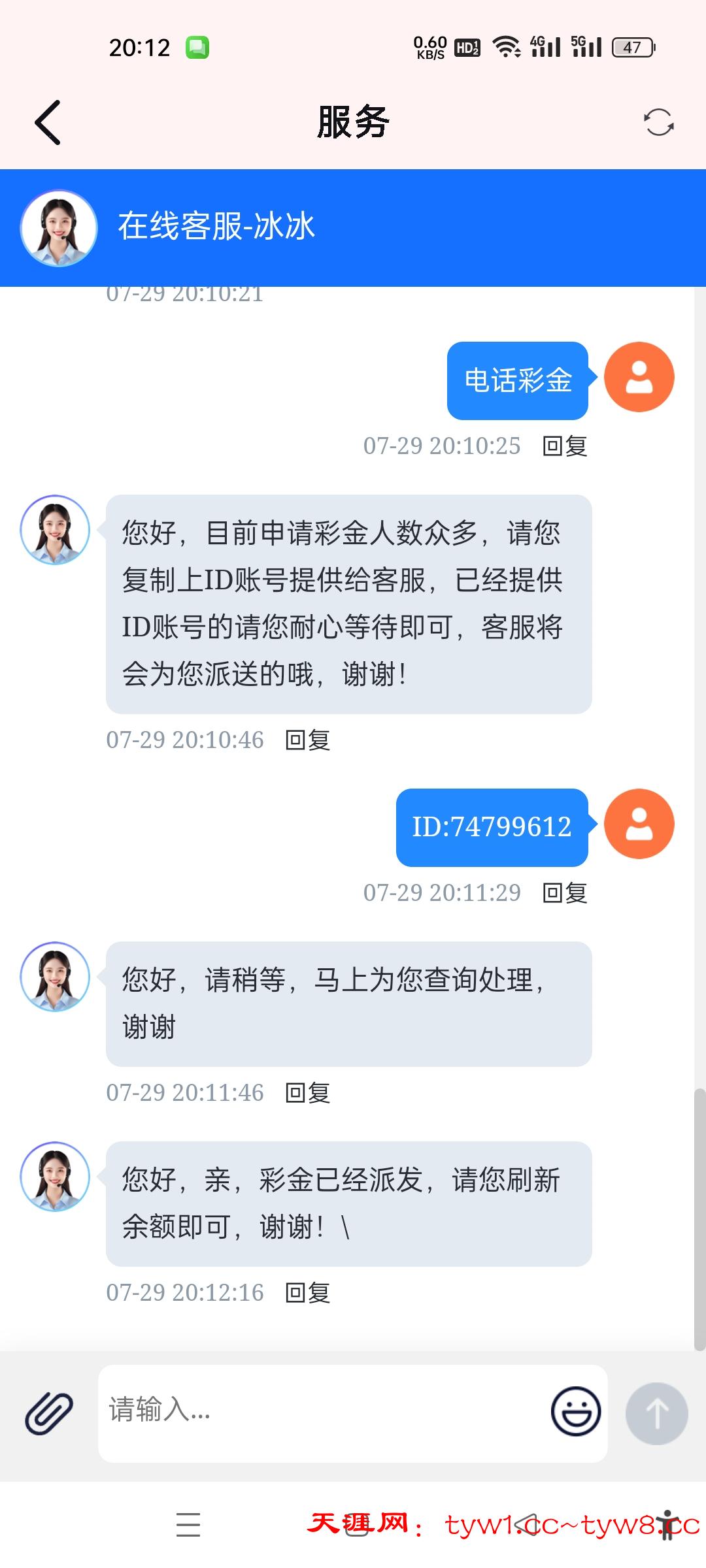Open the attachment paperclip

[49, 1413]
